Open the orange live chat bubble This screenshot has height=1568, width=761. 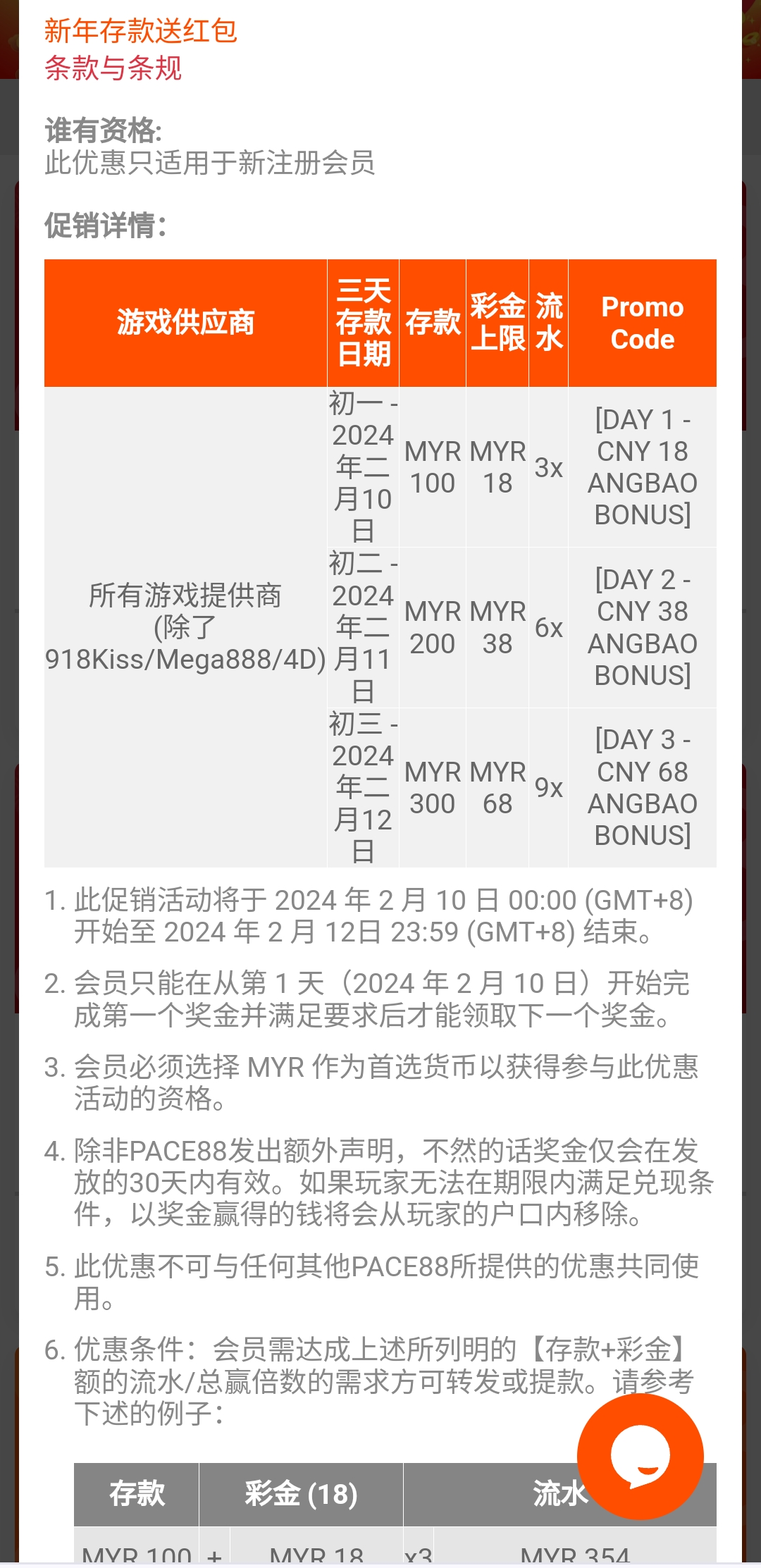tap(640, 1456)
